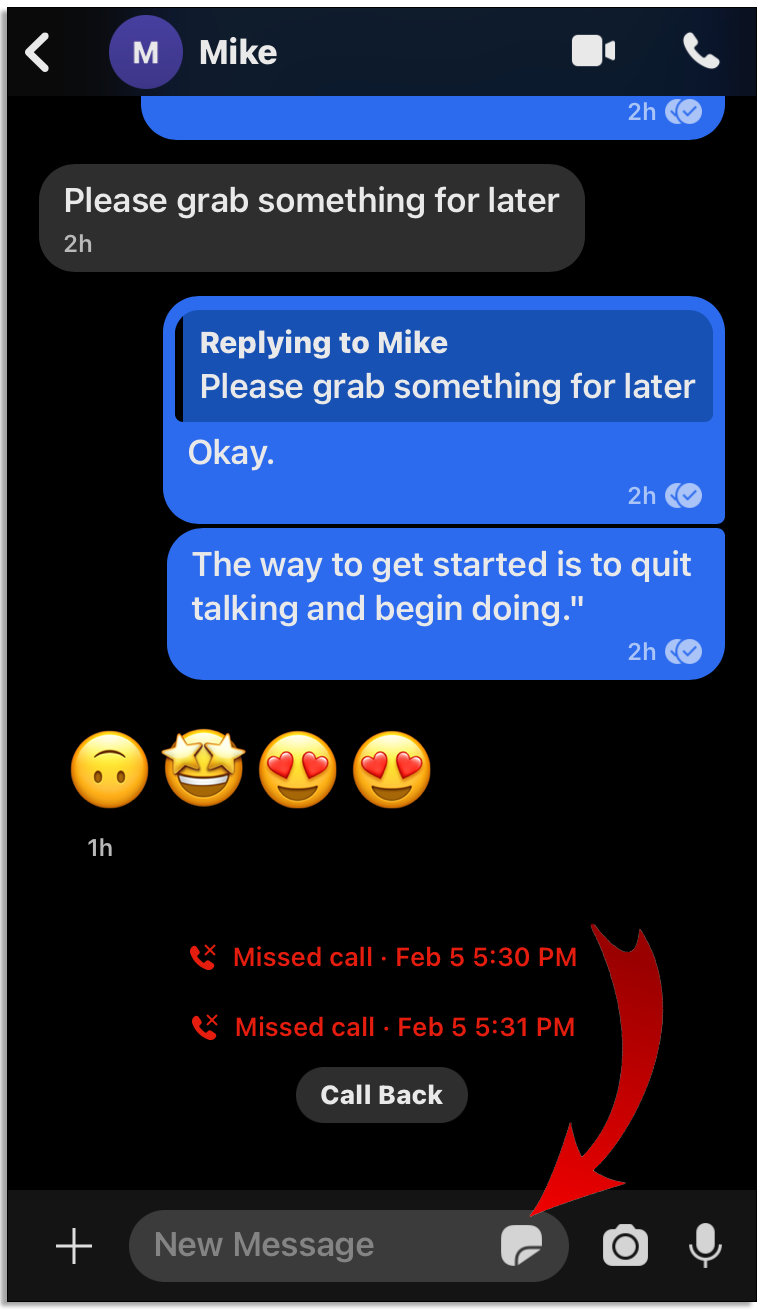Start a video call with Mike
Screen dimensions: 765x1310
coord(593,51)
